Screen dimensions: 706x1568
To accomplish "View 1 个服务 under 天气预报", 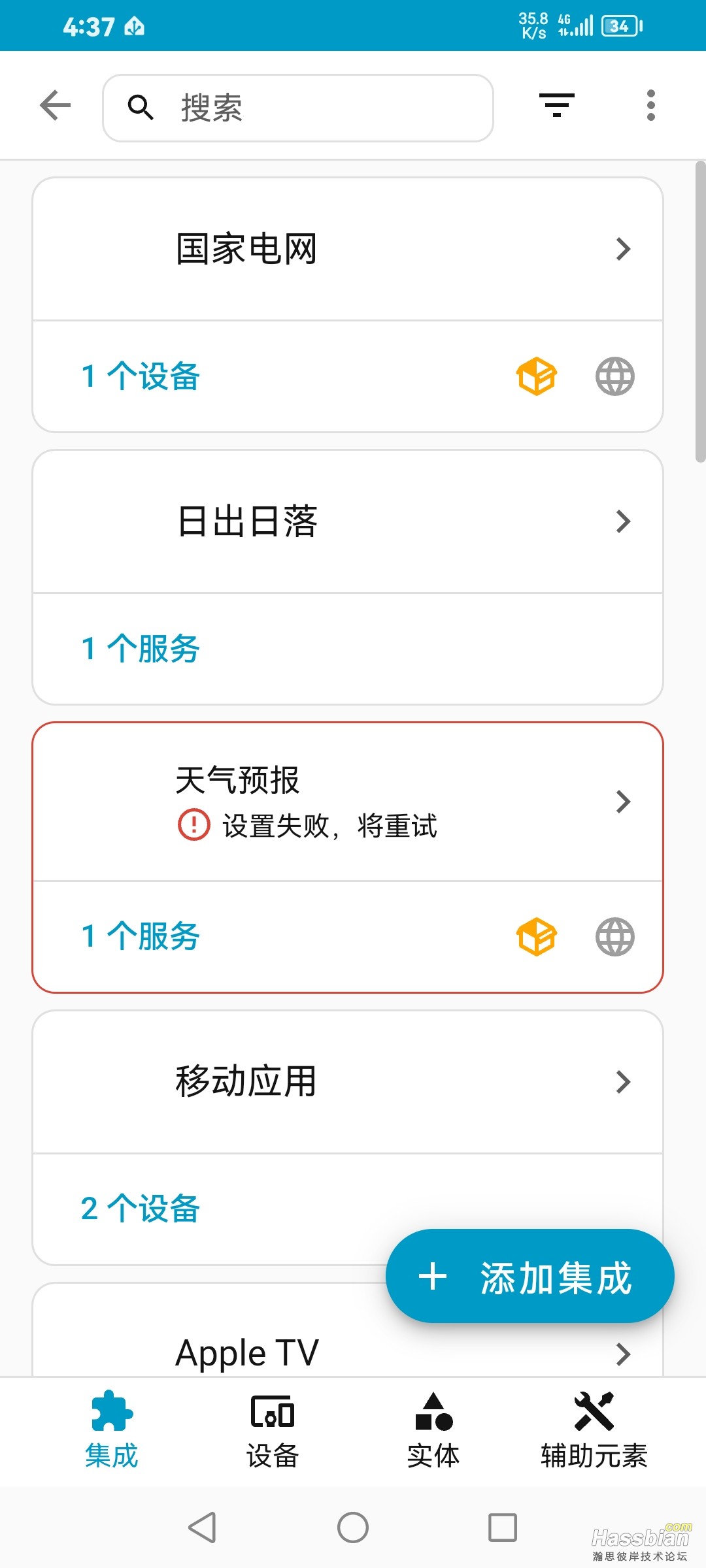I will (141, 936).
